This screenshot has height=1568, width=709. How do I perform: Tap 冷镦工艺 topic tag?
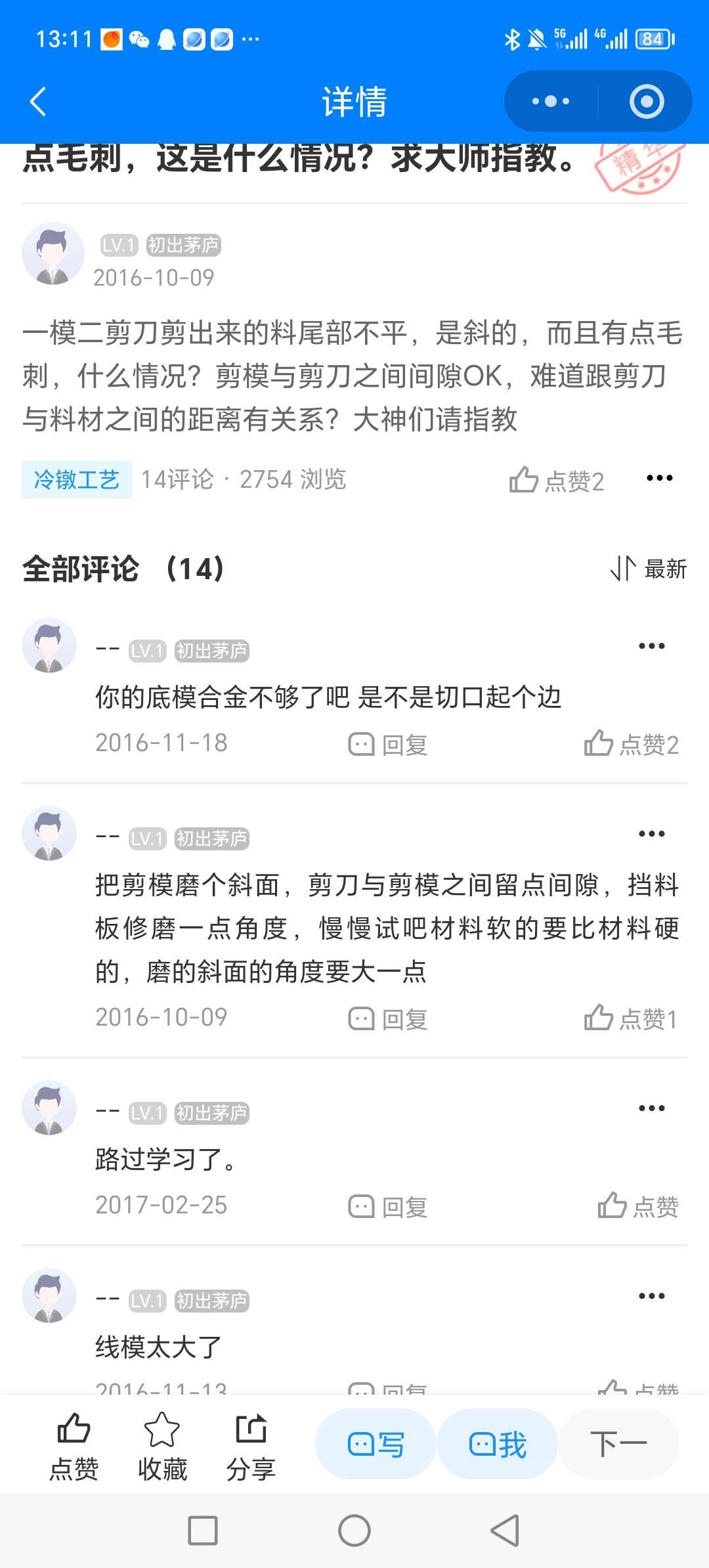point(77,480)
